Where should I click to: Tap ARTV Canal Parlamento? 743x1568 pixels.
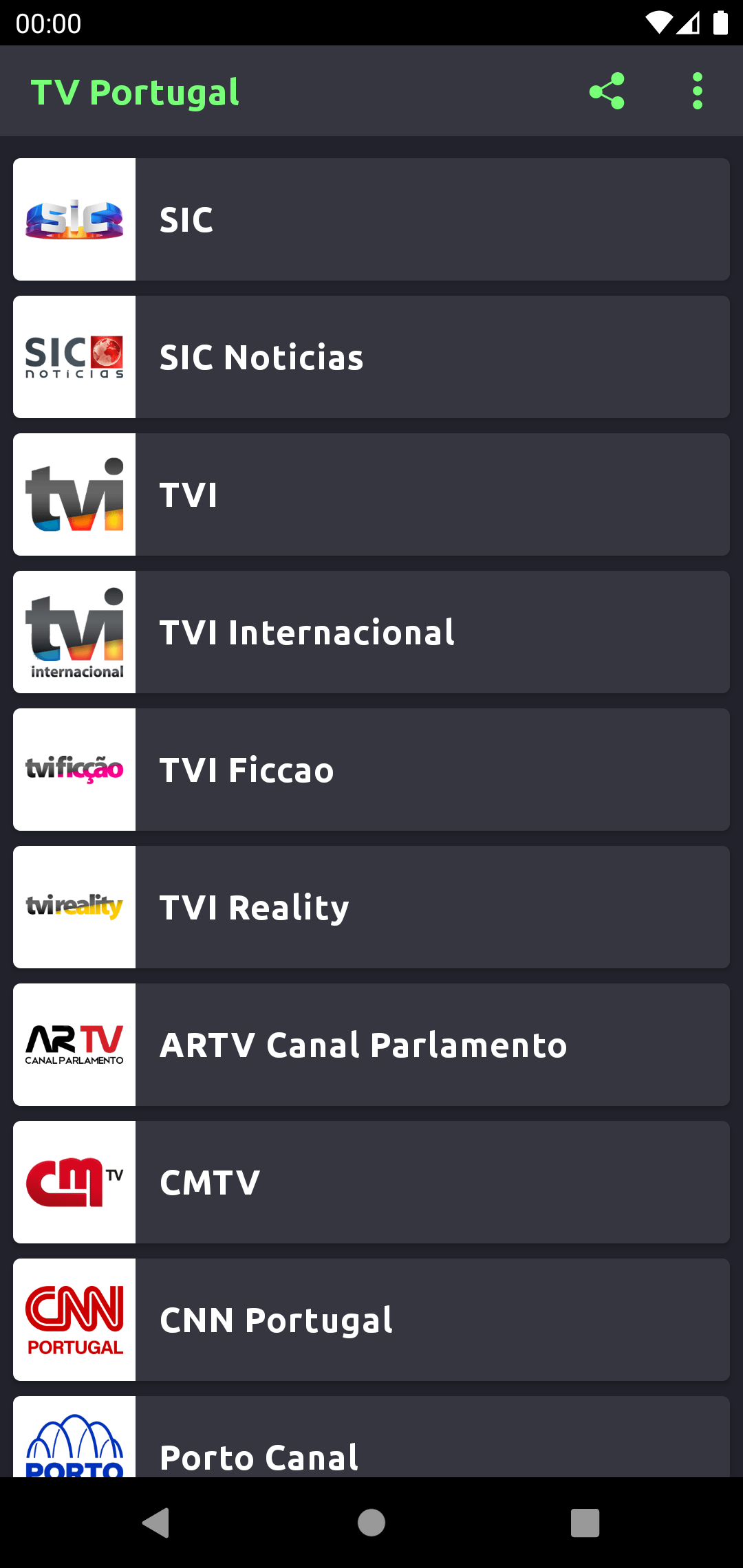coord(371,1045)
